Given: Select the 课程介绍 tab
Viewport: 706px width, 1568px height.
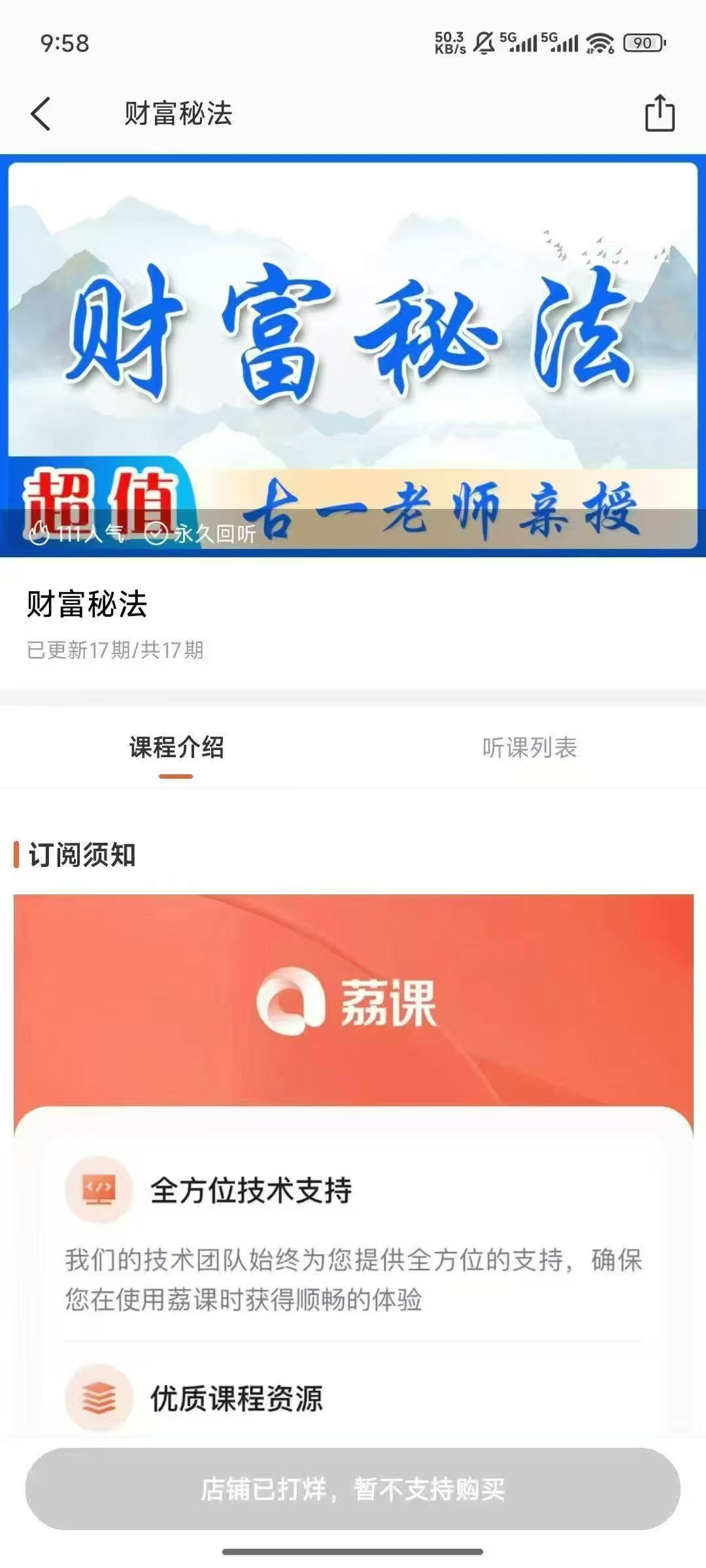Looking at the screenshot, I should [176, 748].
